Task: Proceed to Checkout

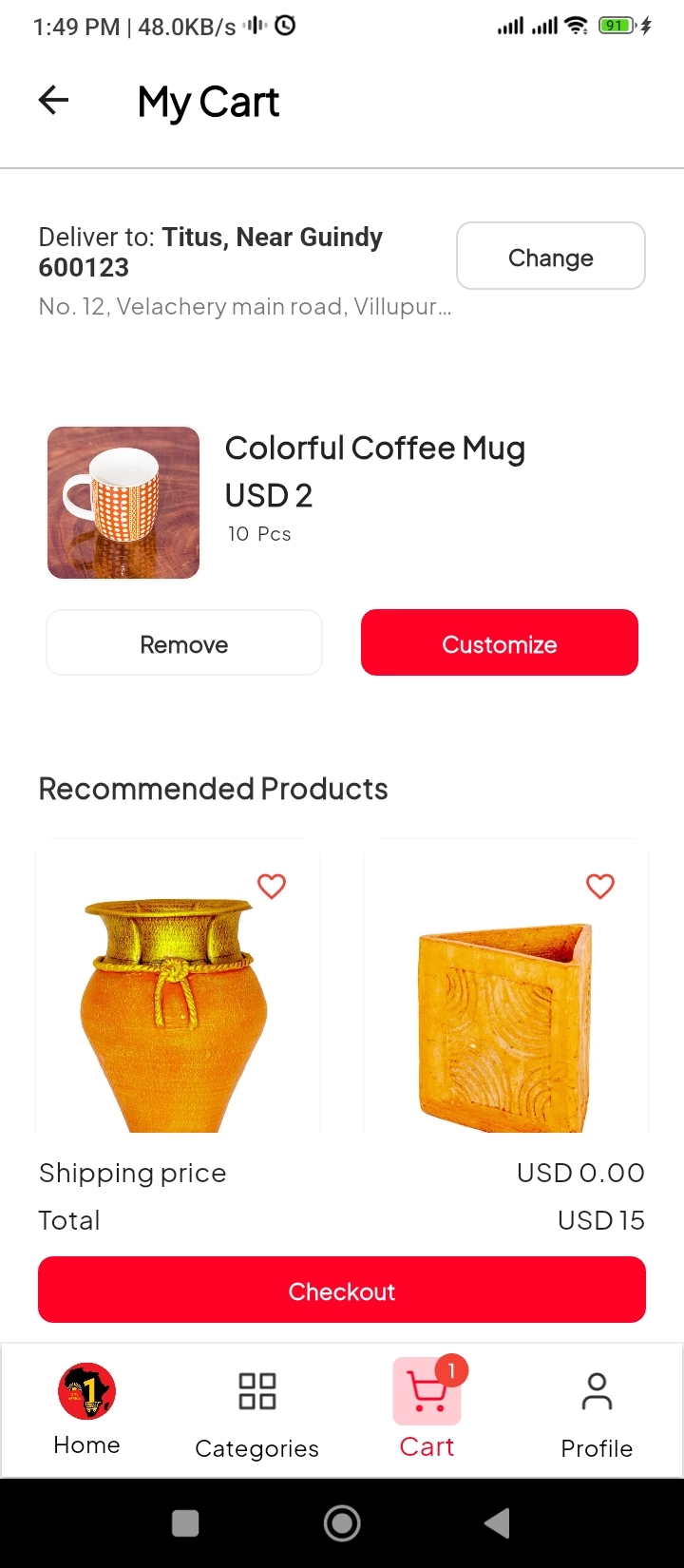Action: click(342, 1291)
